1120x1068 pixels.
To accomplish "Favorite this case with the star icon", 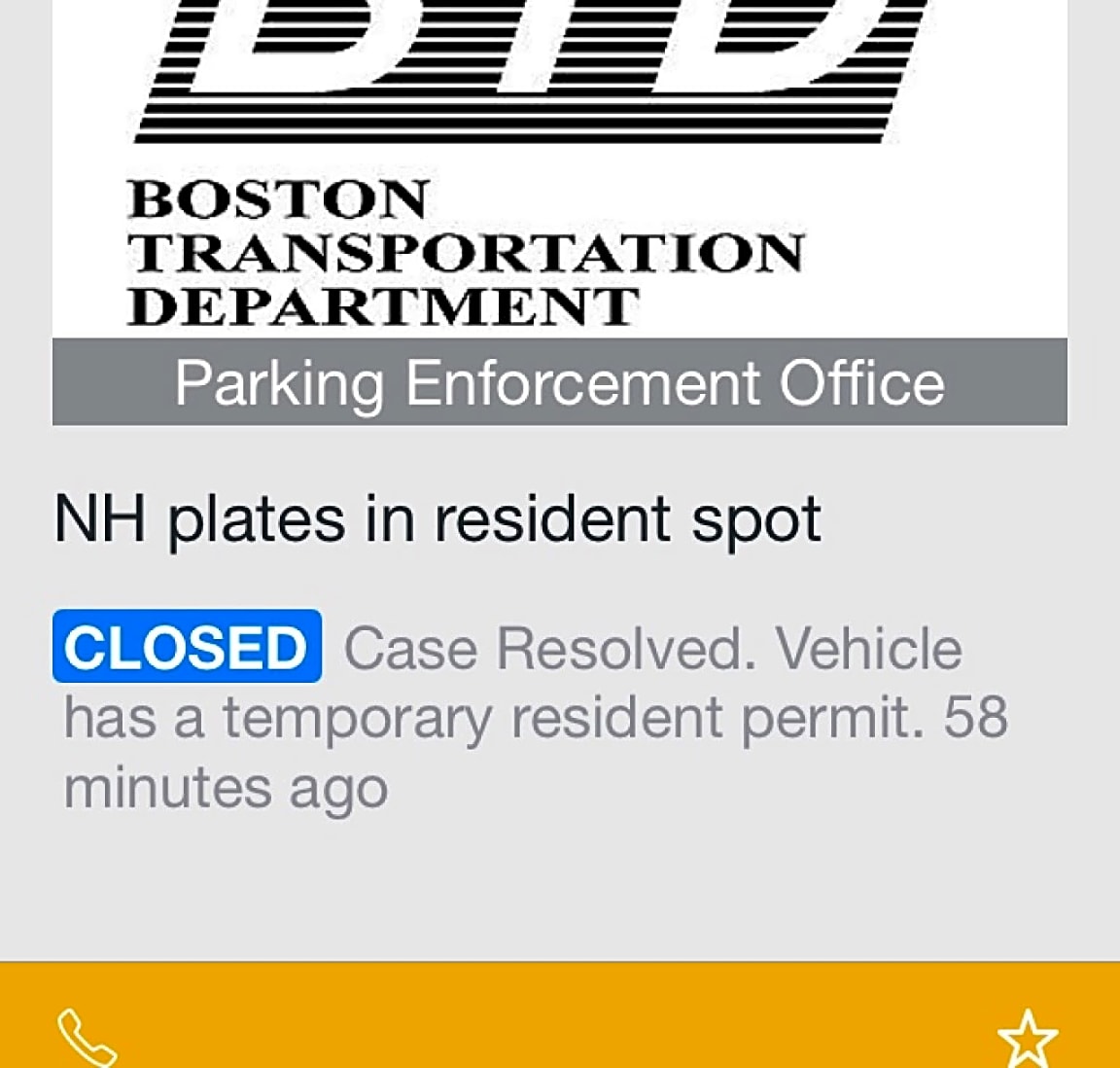I will coord(1028,1037).
